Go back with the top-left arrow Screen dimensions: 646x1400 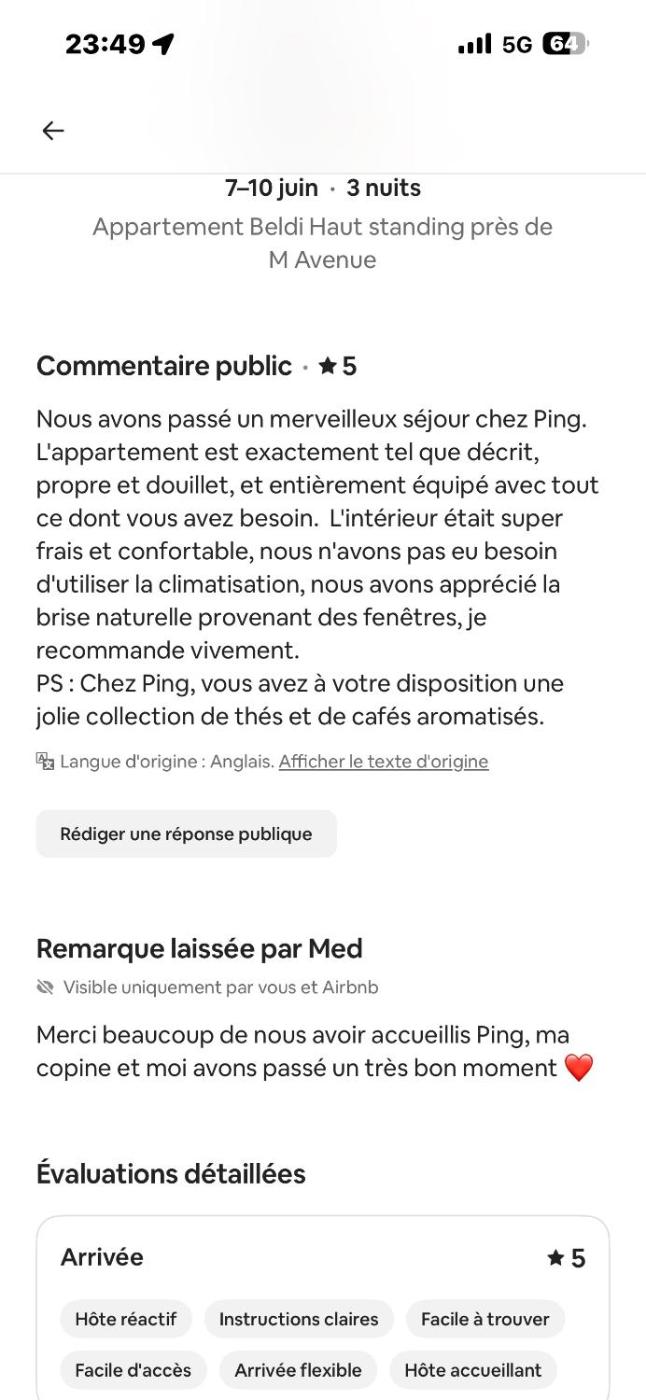tap(53, 131)
